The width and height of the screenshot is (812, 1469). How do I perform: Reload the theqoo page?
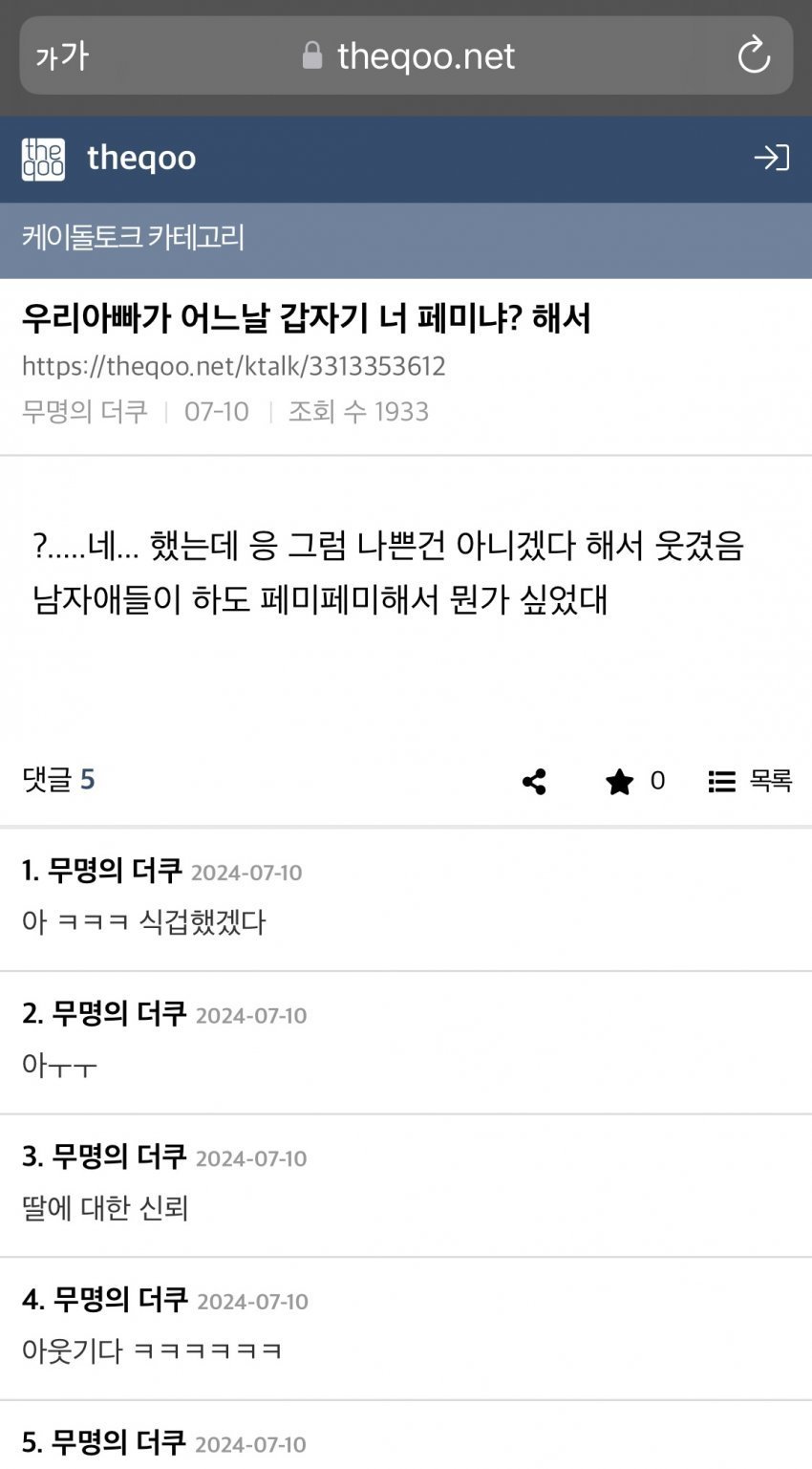coord(754,55)
